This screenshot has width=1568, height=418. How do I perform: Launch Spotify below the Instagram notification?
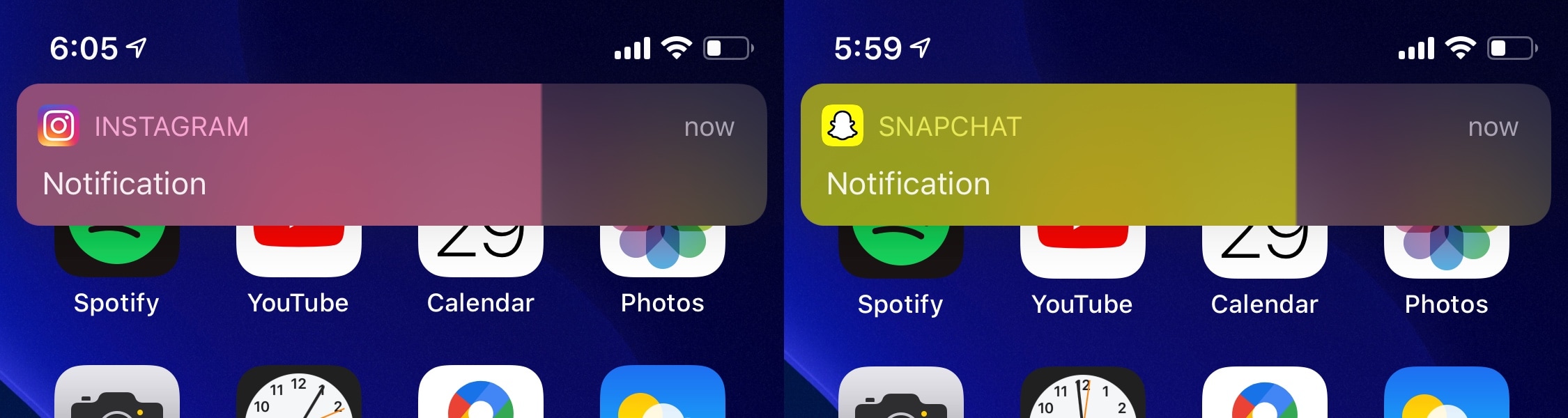pyautogui.click(x=117, y=251)
